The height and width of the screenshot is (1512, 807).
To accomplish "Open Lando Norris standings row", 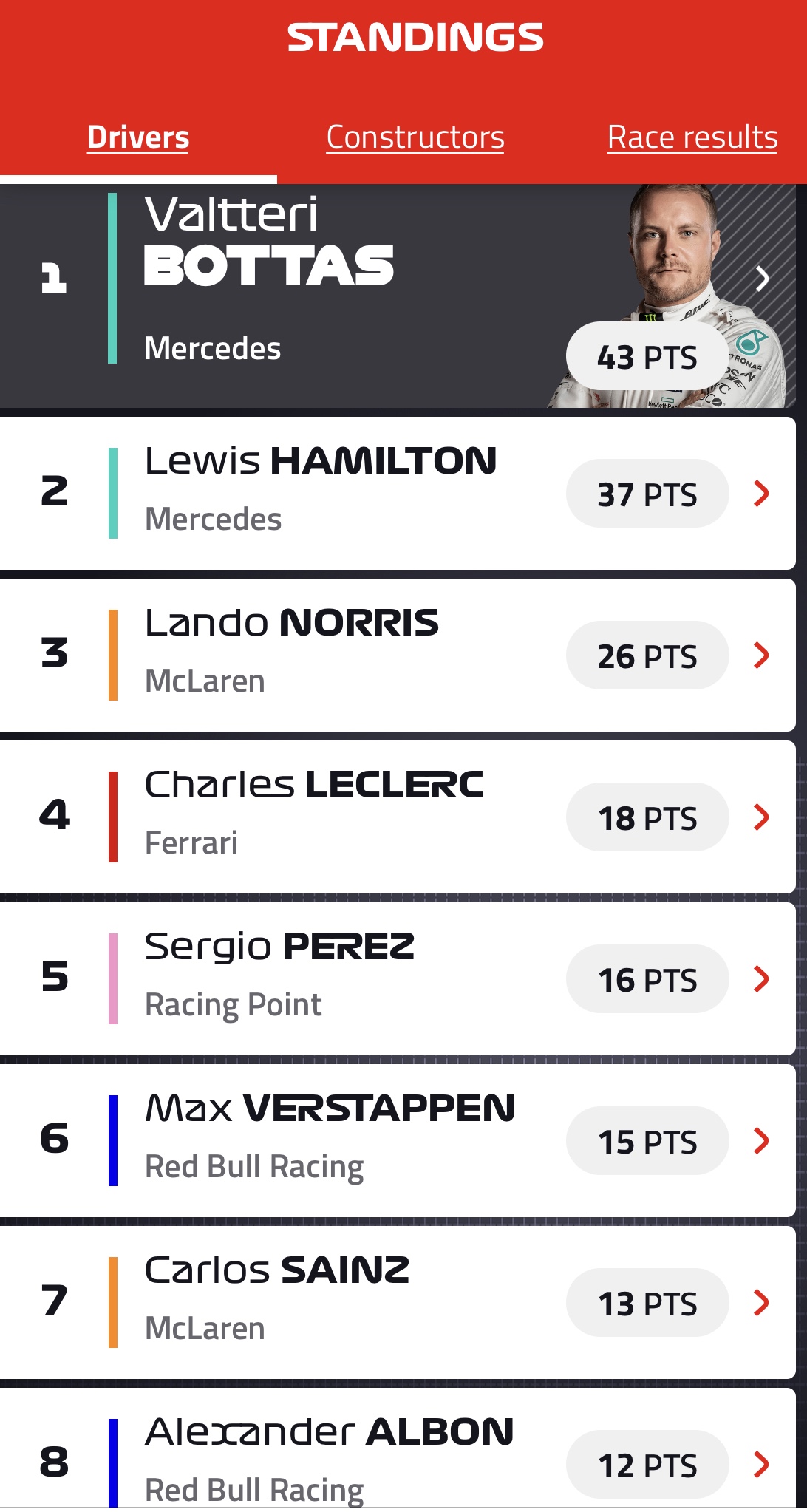I will coord(398,655).
